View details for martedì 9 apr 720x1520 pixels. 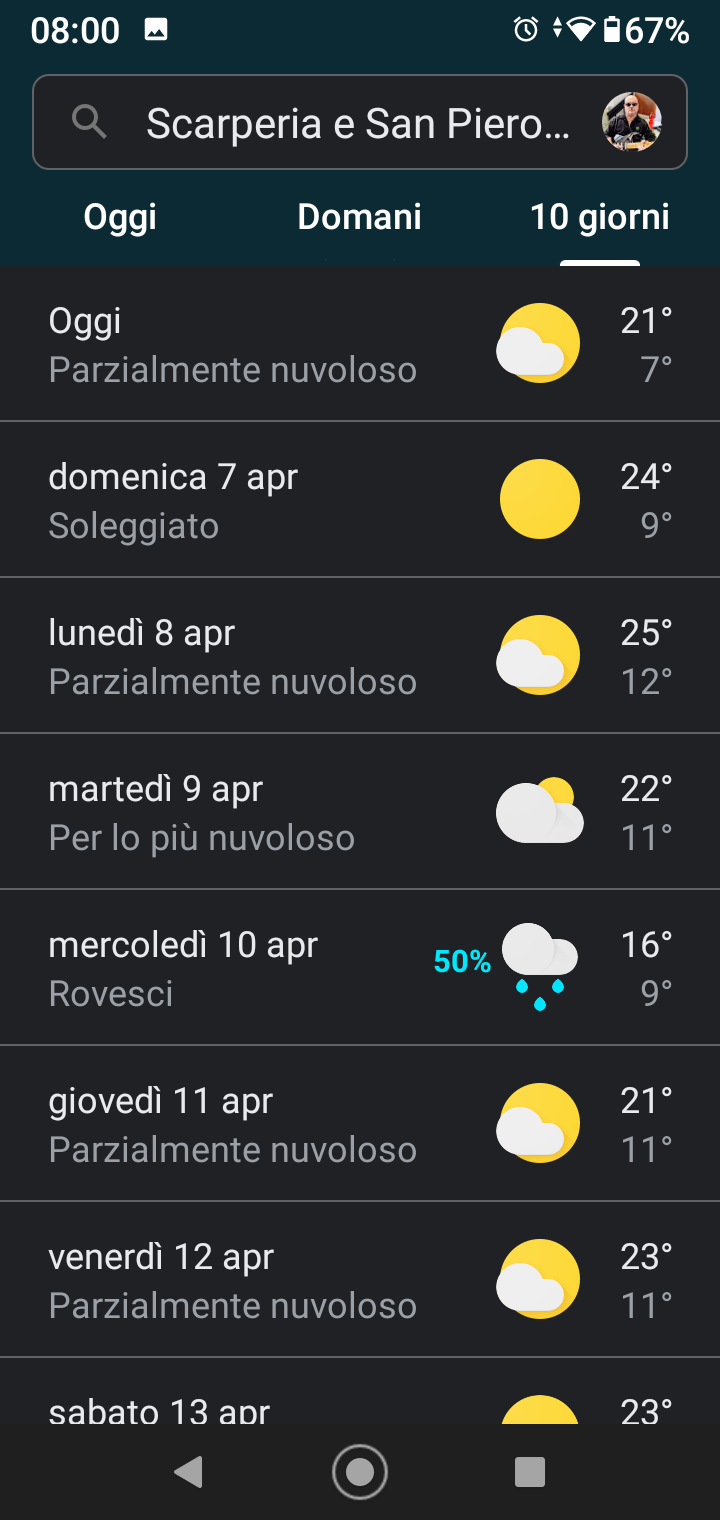click(360, 812)
